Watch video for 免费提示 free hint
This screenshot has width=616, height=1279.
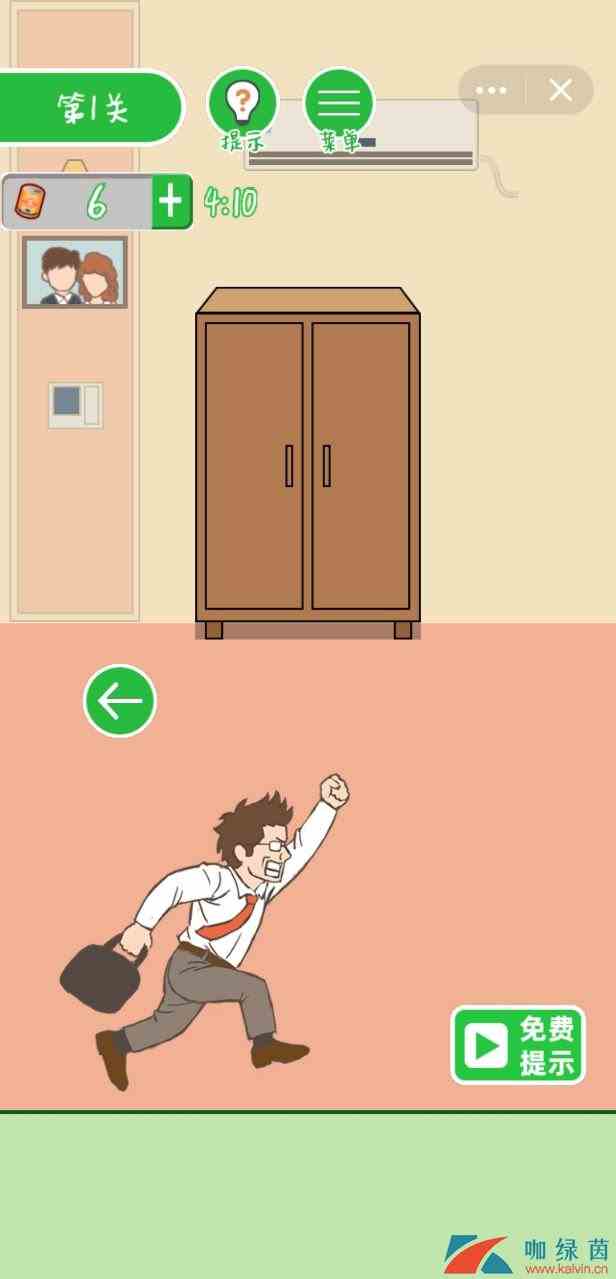(x=518, y=1045)
